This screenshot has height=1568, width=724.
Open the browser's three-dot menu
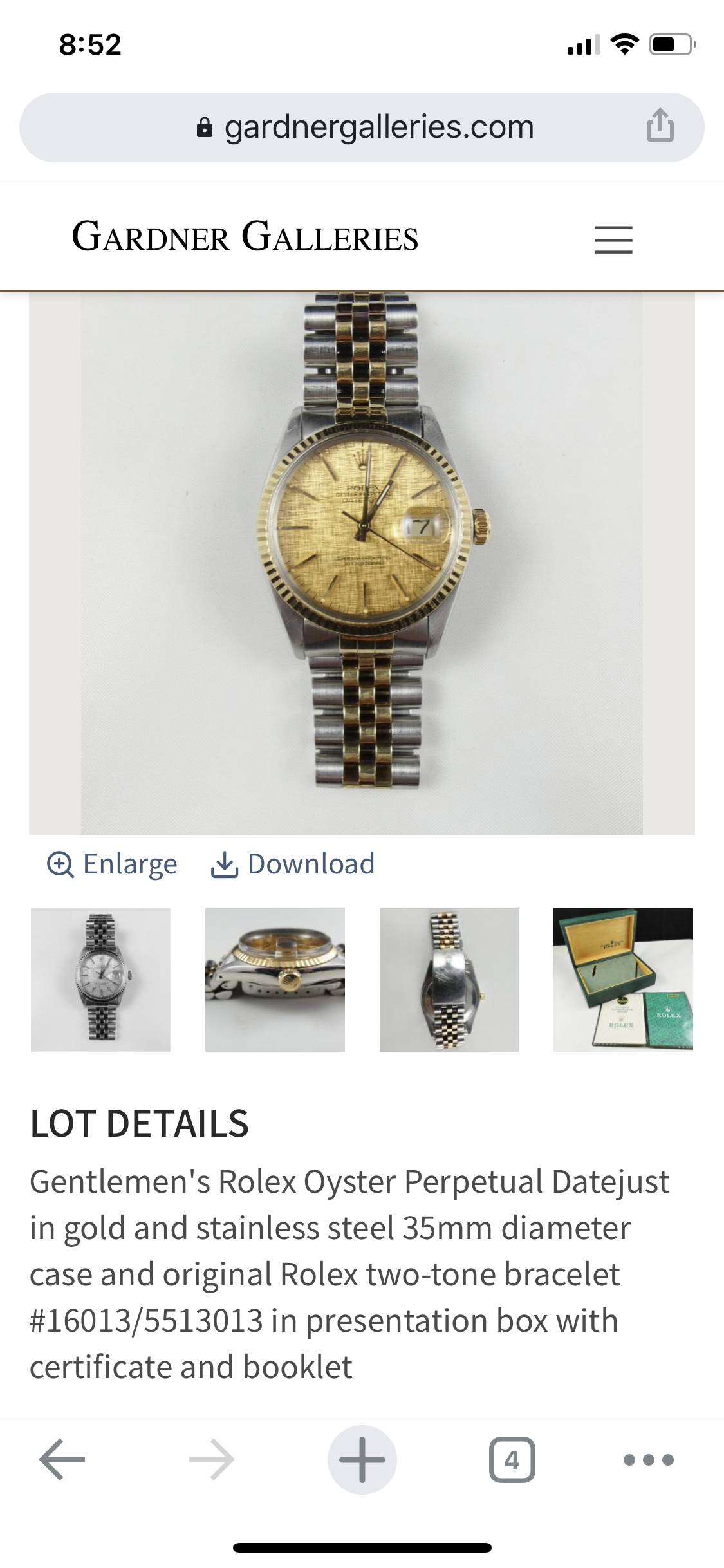[x=649, y=1459]
